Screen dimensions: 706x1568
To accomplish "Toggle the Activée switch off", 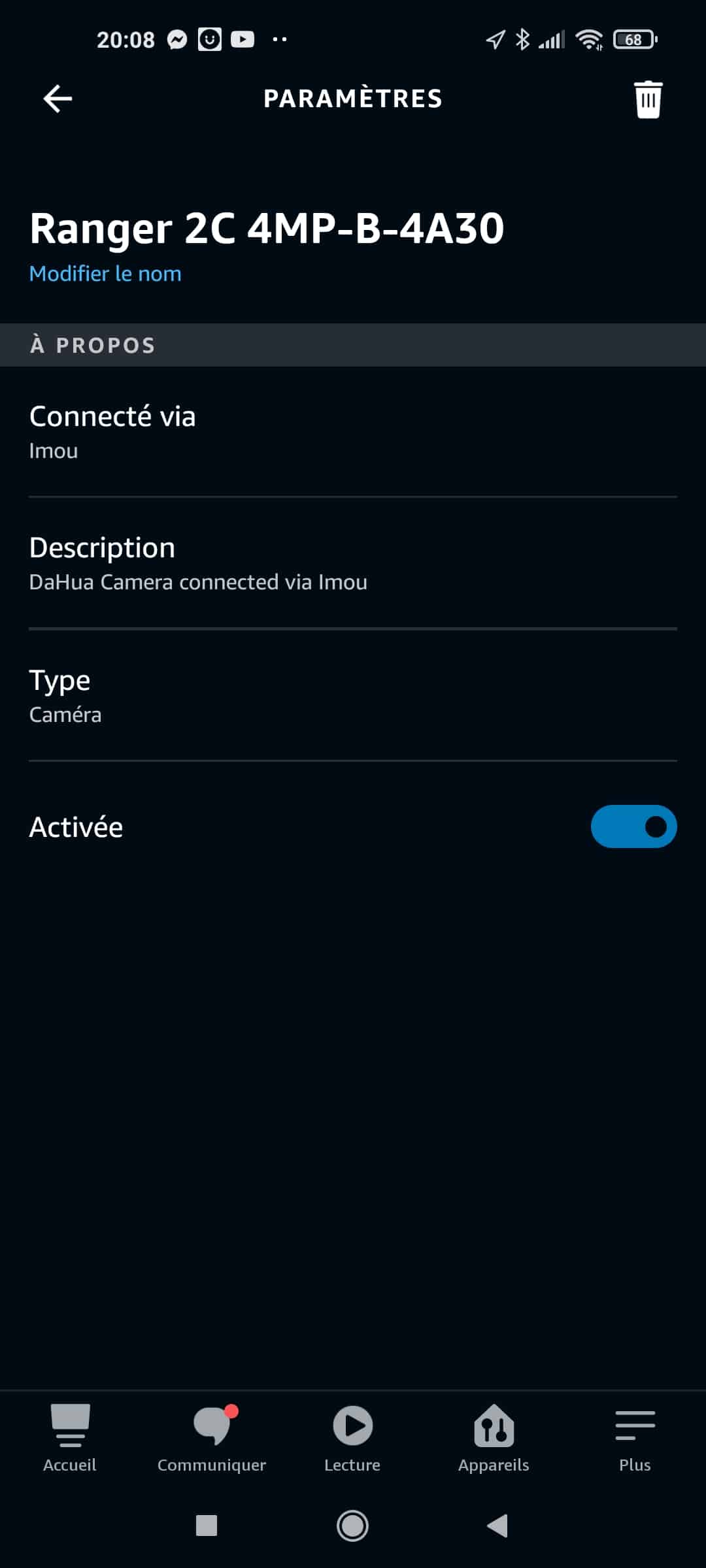I will point(633,826).
